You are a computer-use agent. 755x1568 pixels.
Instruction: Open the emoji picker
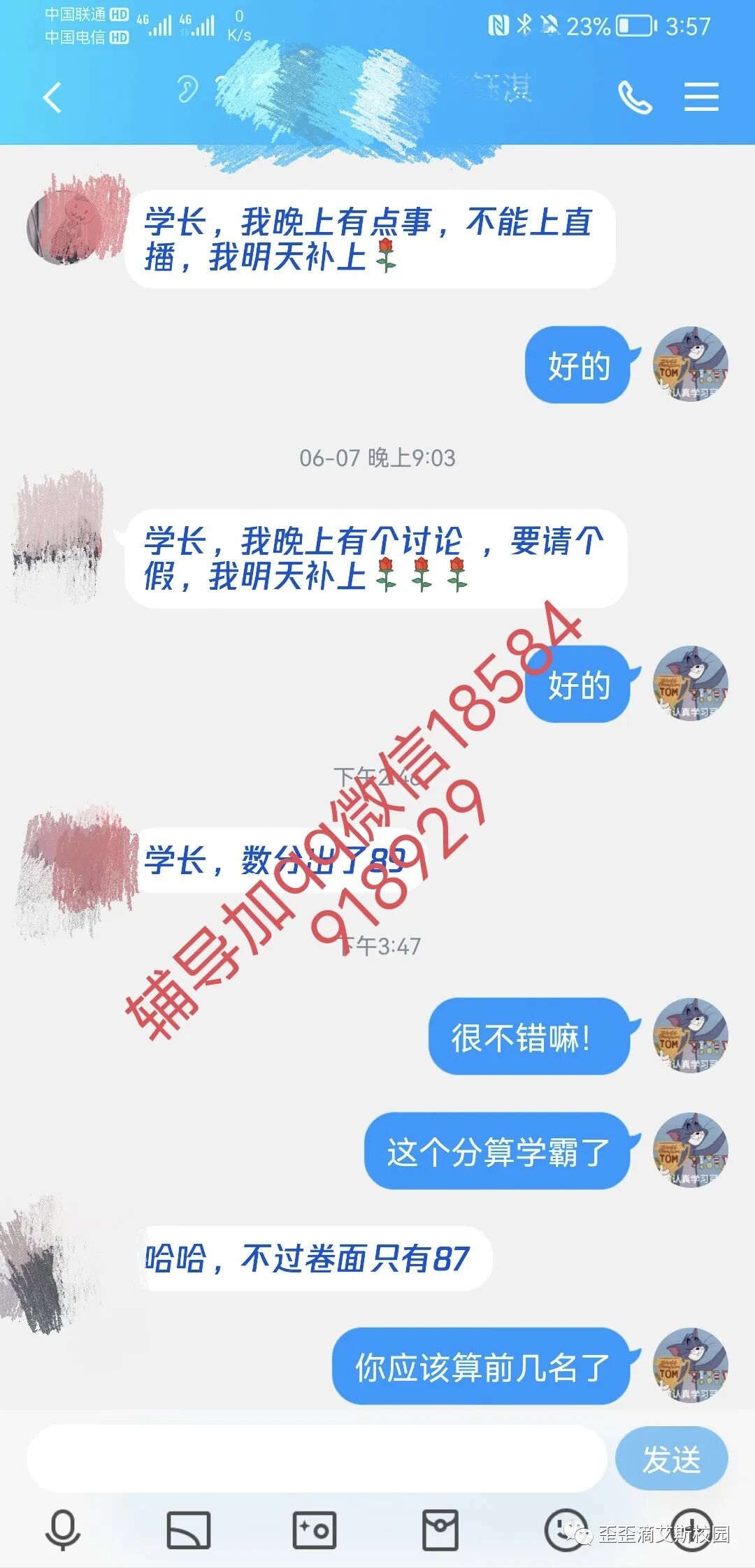(x=566, y=1530)
